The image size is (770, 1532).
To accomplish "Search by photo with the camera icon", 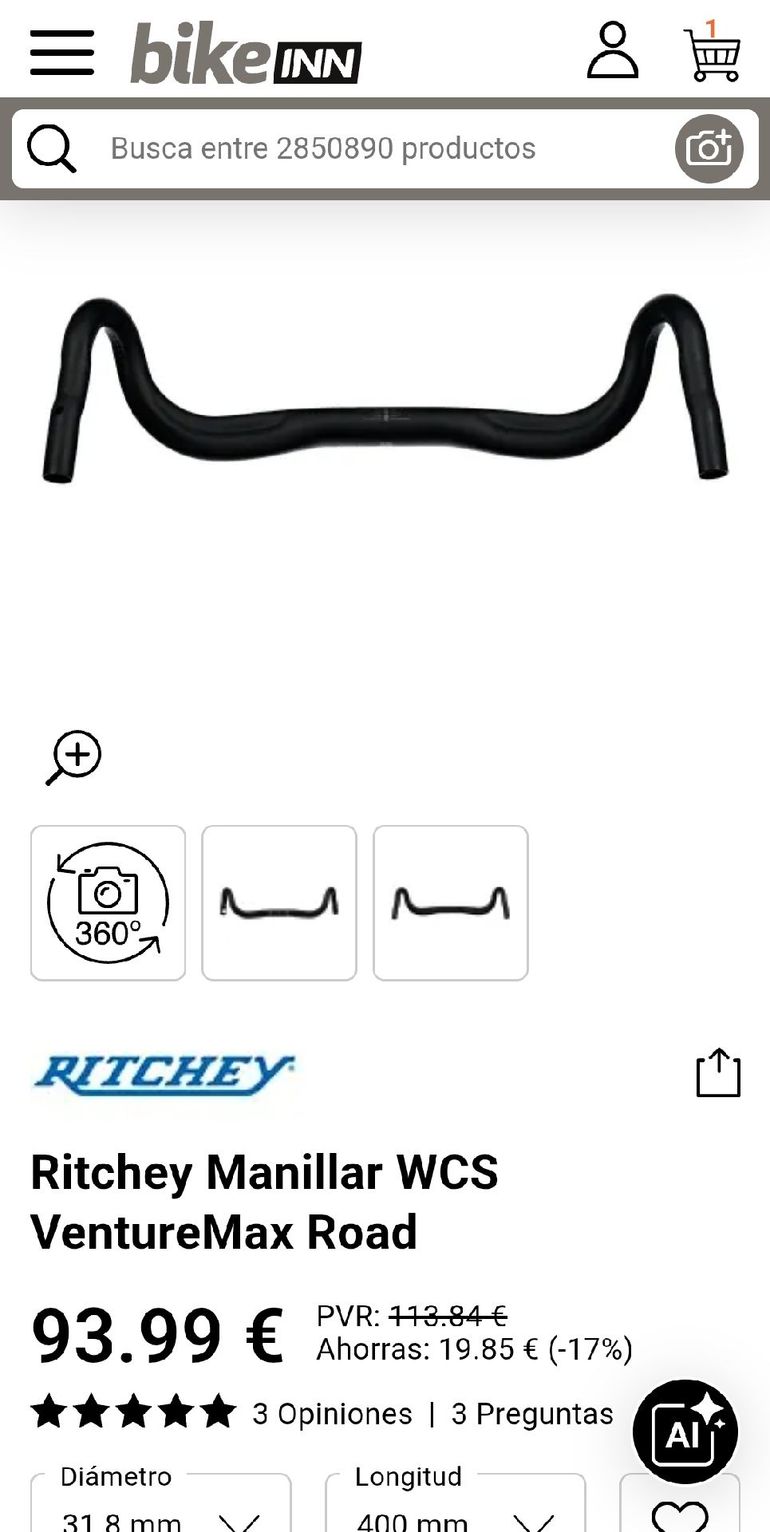I will coord(709,149).
